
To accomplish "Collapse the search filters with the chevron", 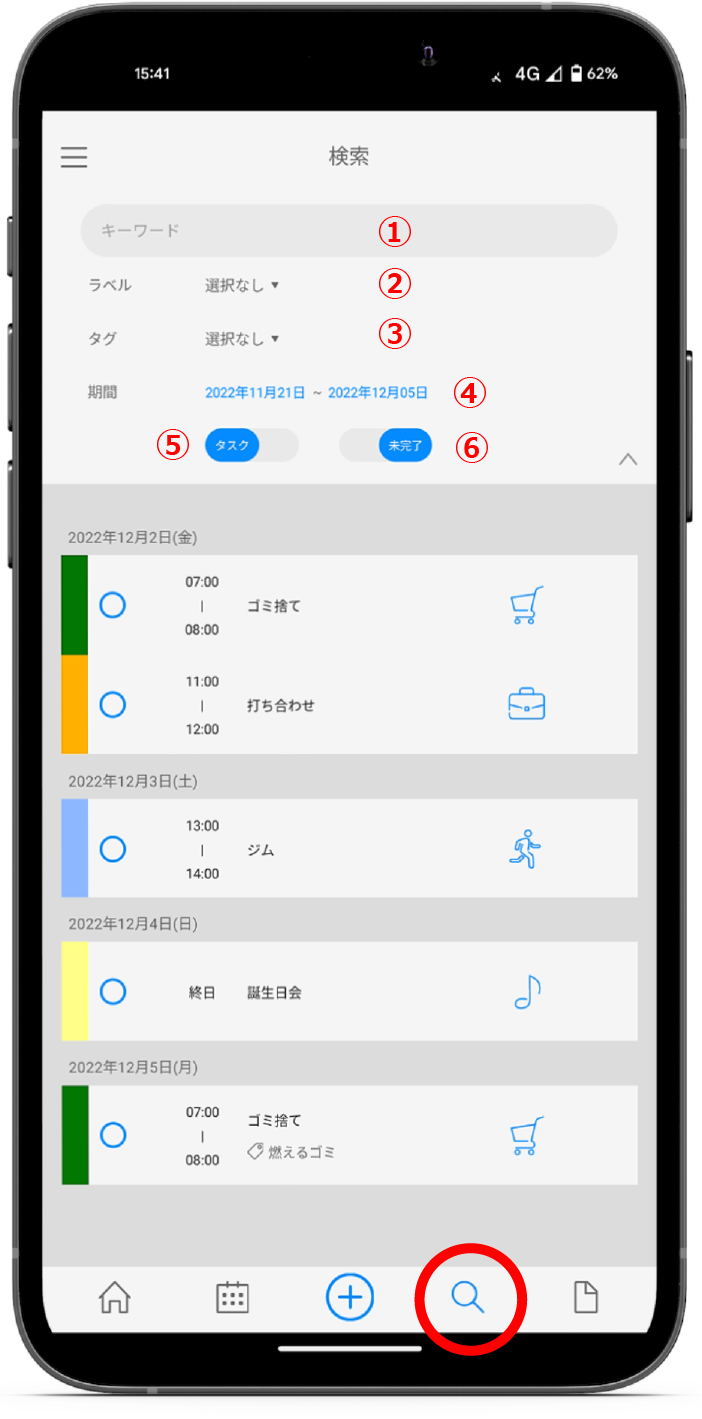I will coord(627,460).
